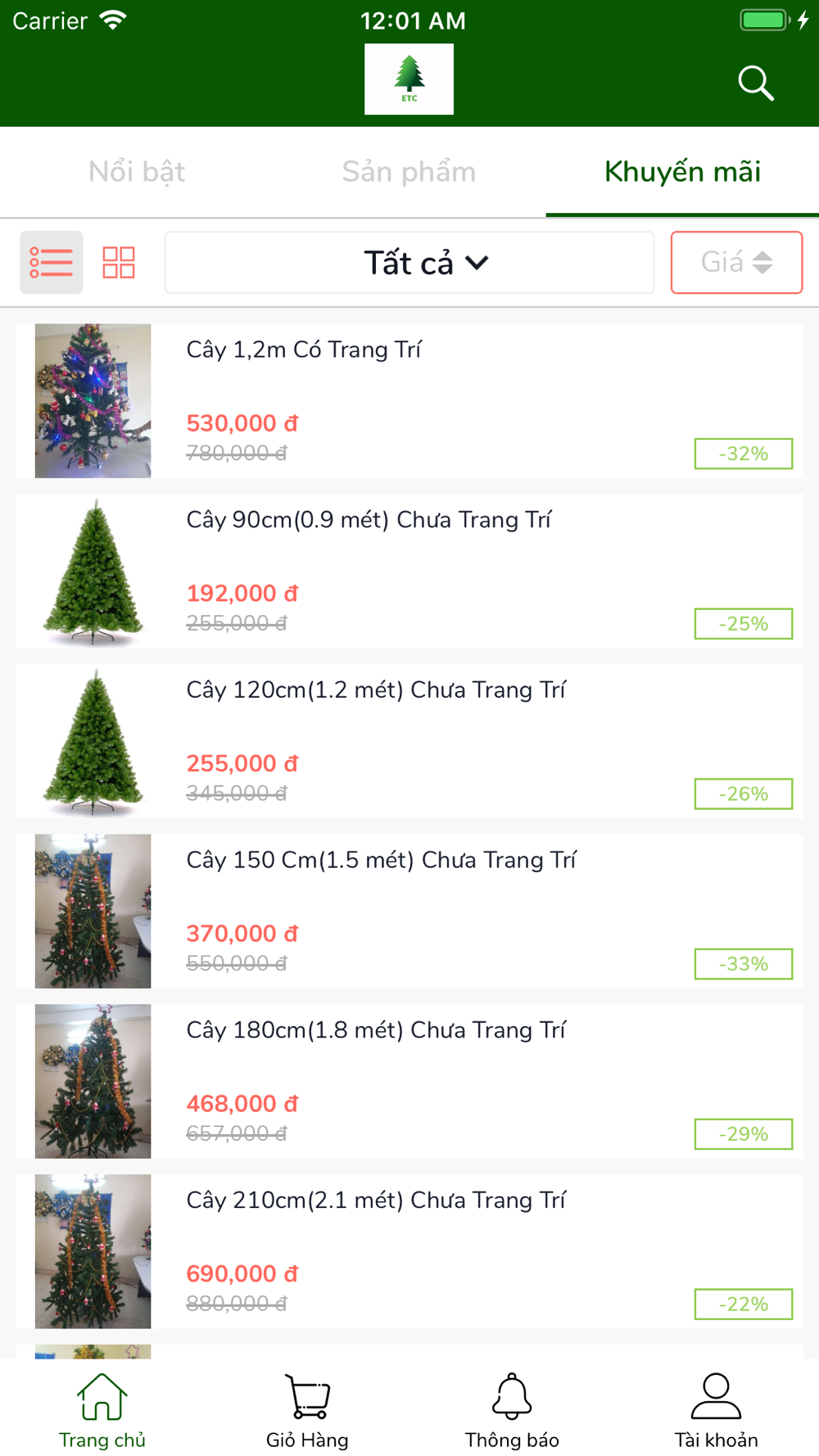Switch to the Nổi bật tab
The image size is (819, 1456).
(137, 172)
